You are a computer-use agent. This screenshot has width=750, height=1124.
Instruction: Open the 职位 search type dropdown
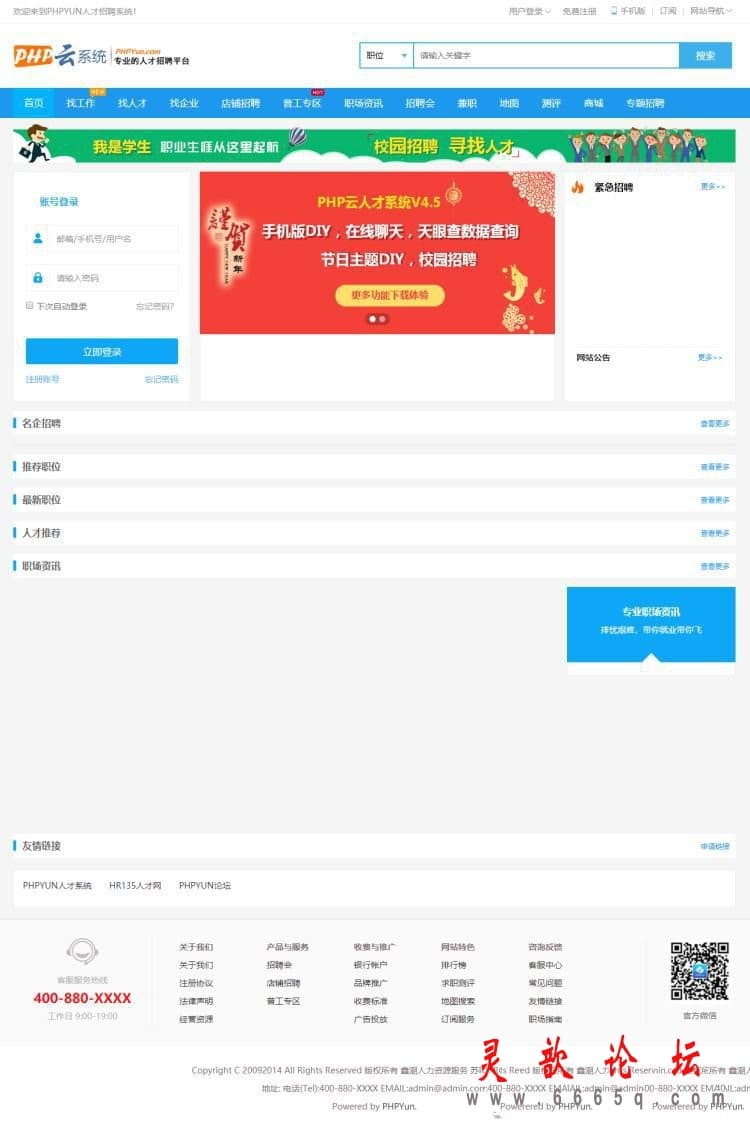[386, 56]
